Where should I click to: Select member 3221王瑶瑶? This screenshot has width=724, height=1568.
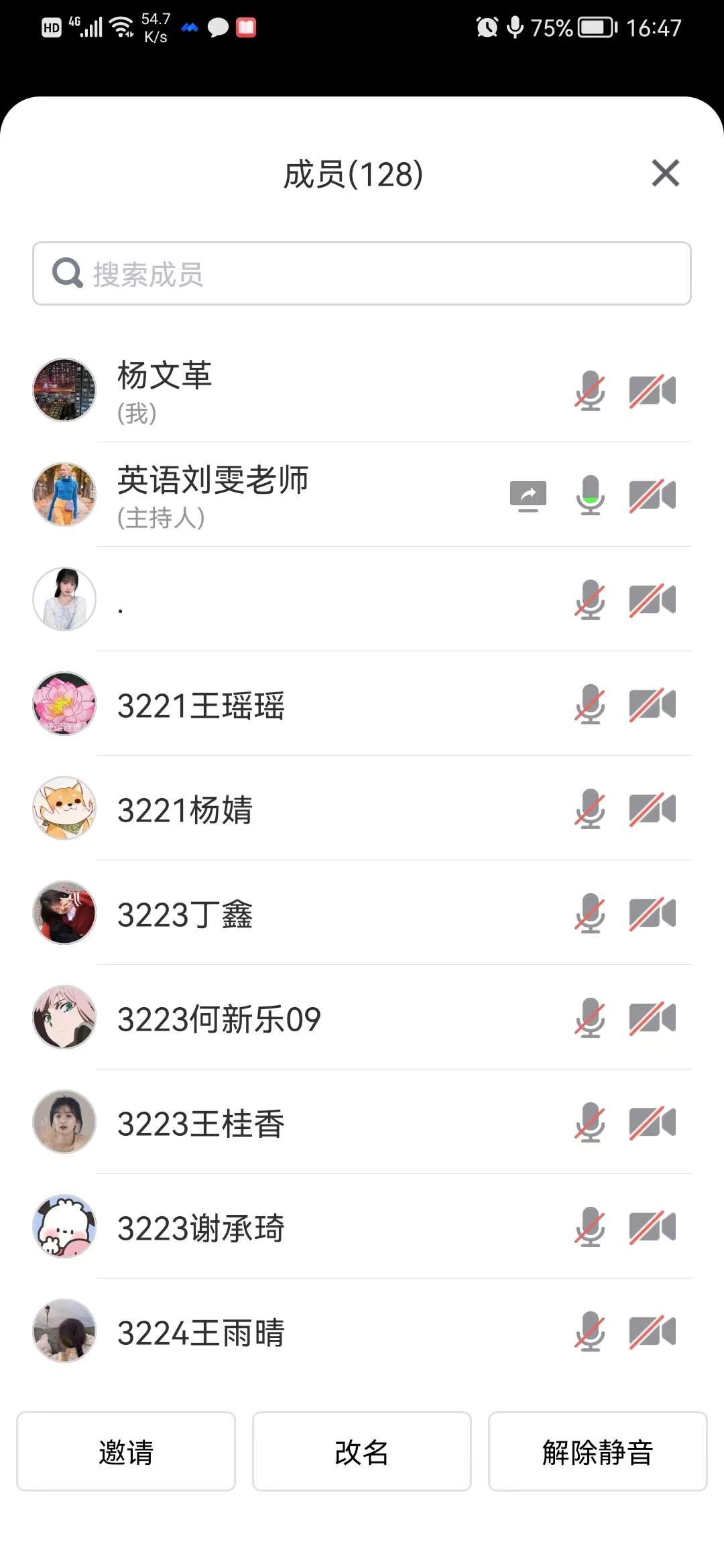point(268,705)
